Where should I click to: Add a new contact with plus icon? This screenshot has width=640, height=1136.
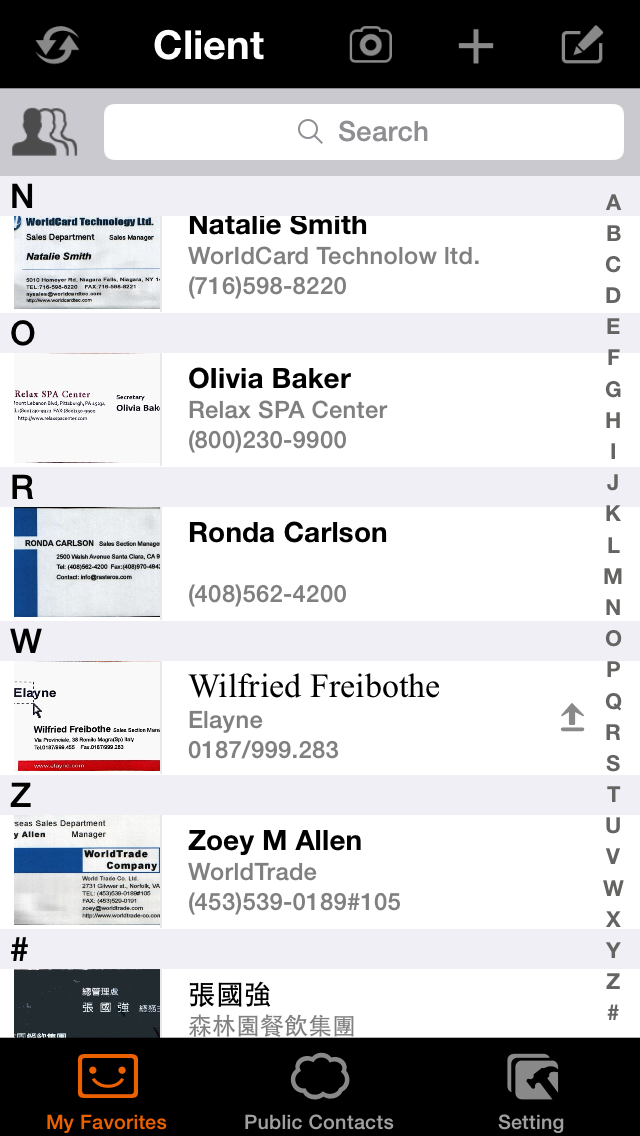click(475, 46)
